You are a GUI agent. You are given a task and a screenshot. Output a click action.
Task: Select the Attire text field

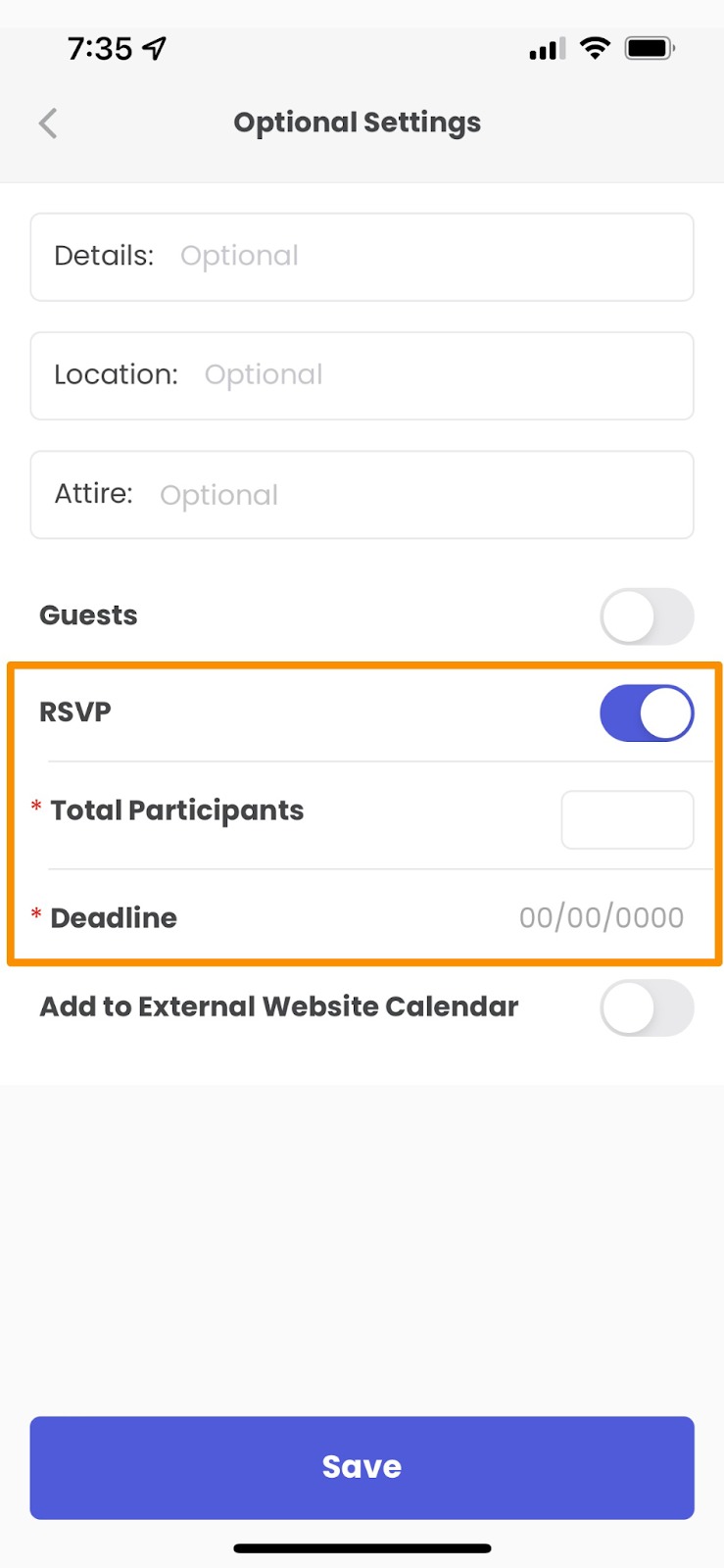(362, 495)
